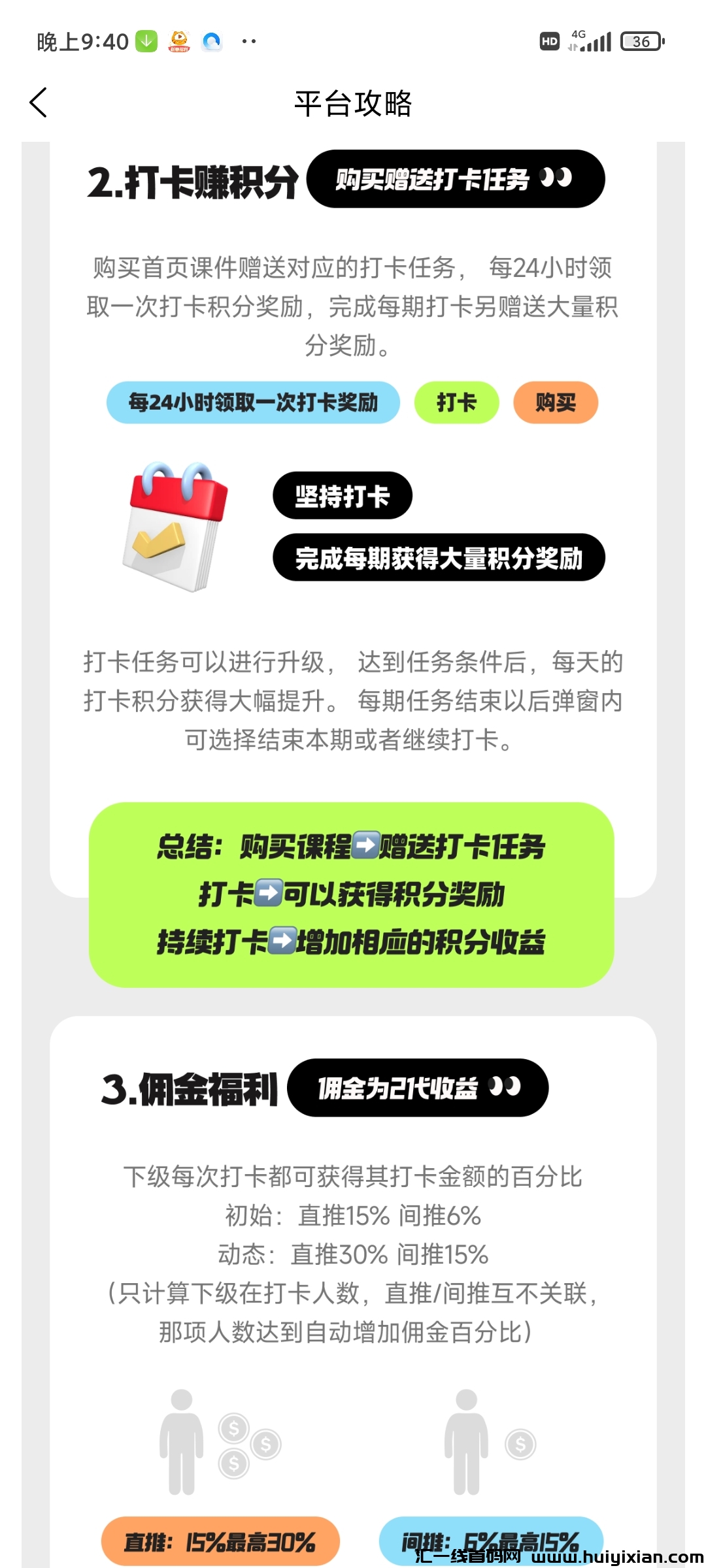Tap the 4G signal strength icon
This screenshot has width=706, height=1568.
pos(592,41)
